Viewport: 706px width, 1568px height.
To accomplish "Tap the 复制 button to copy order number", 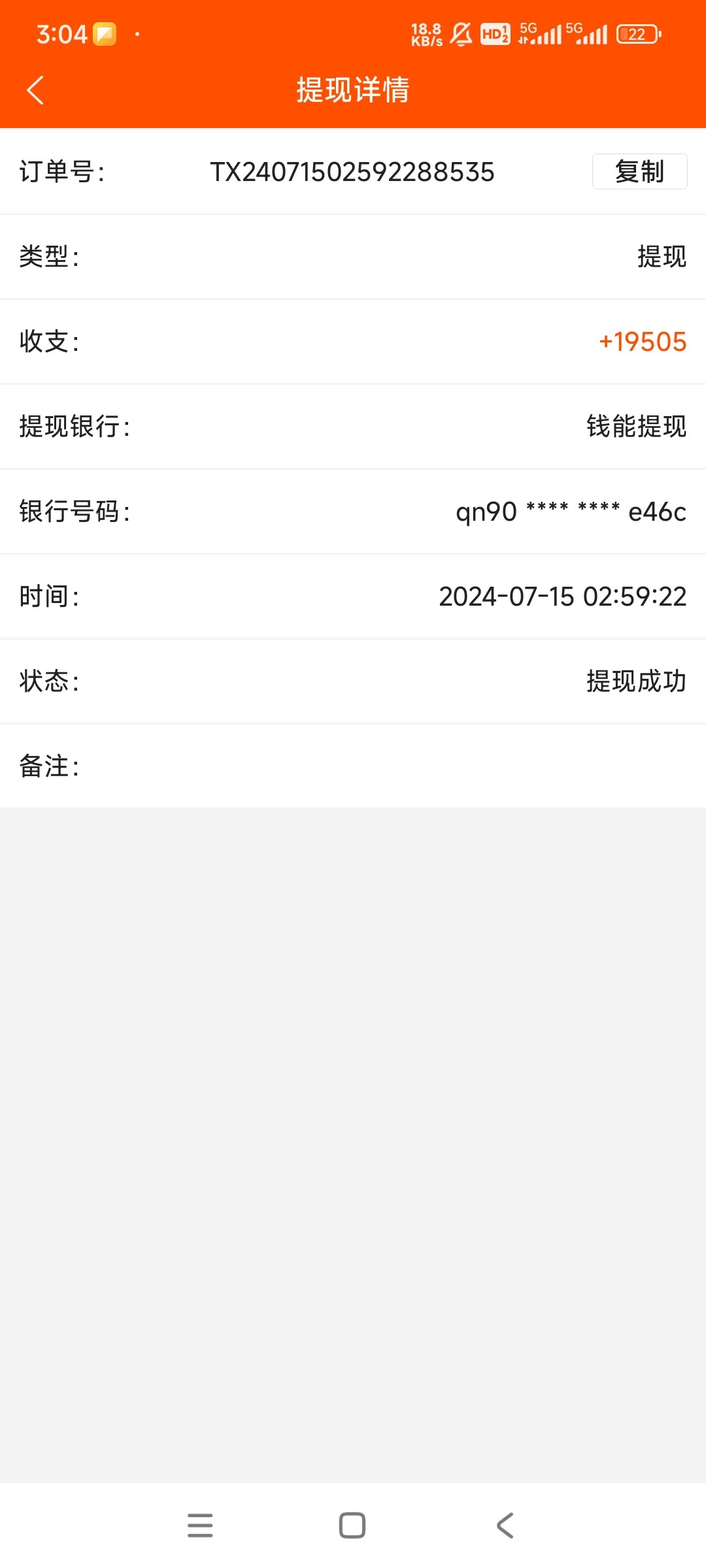I will pyautogui.click(x=639, y=171).
